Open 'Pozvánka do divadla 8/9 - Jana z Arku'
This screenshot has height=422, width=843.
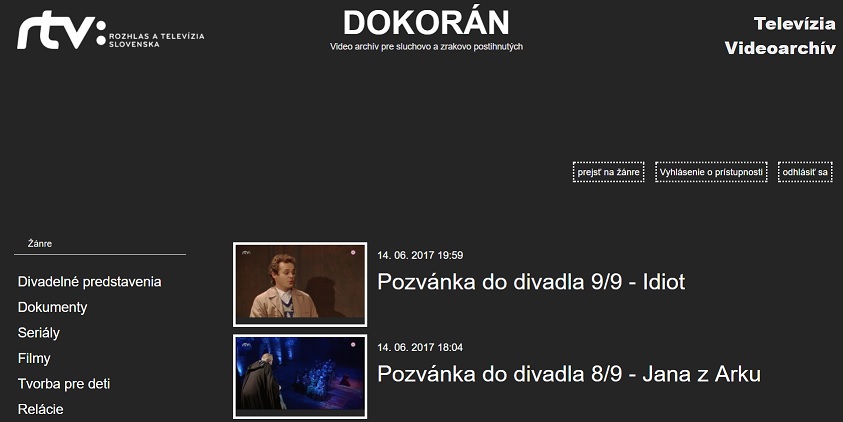[x=568, y=375]
